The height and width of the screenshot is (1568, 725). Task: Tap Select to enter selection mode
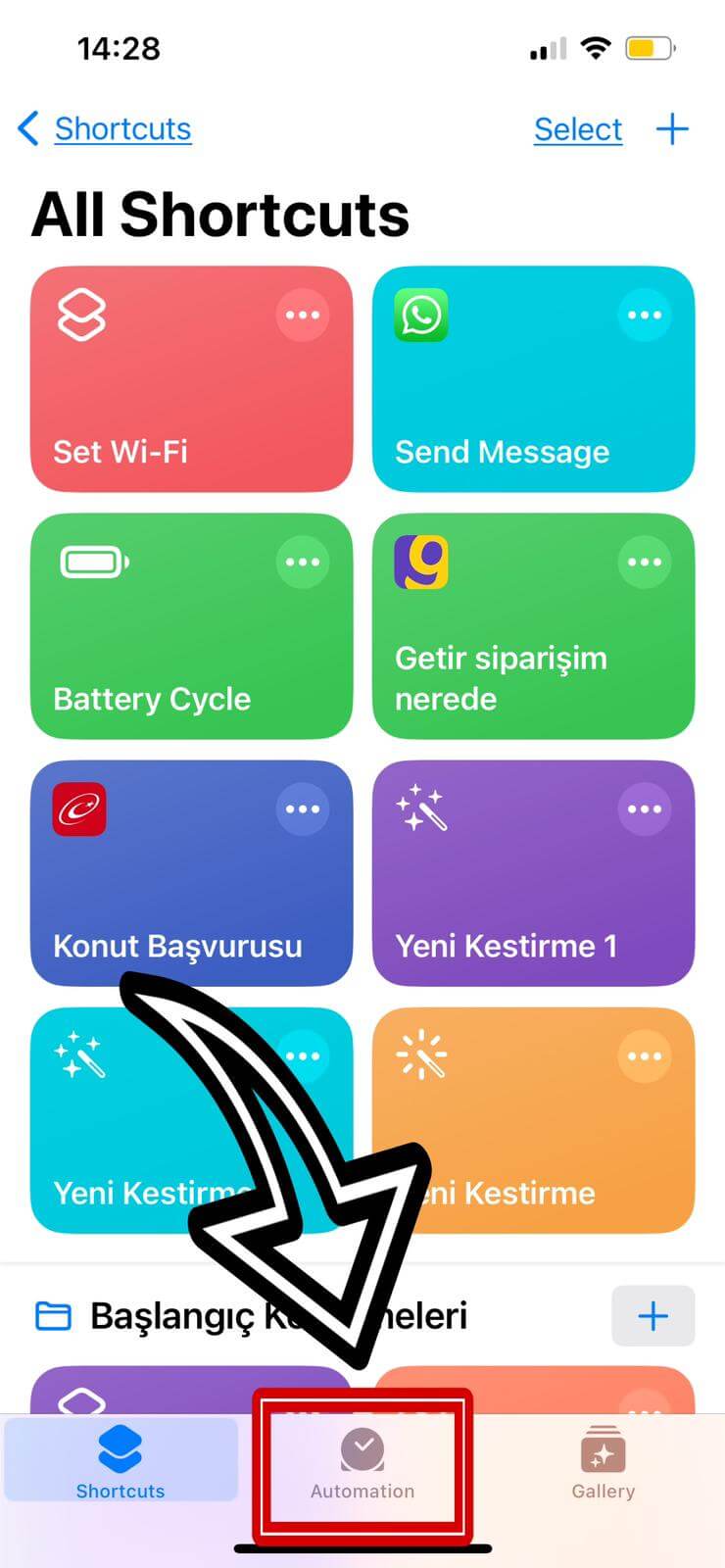click(x=578, y=128)
